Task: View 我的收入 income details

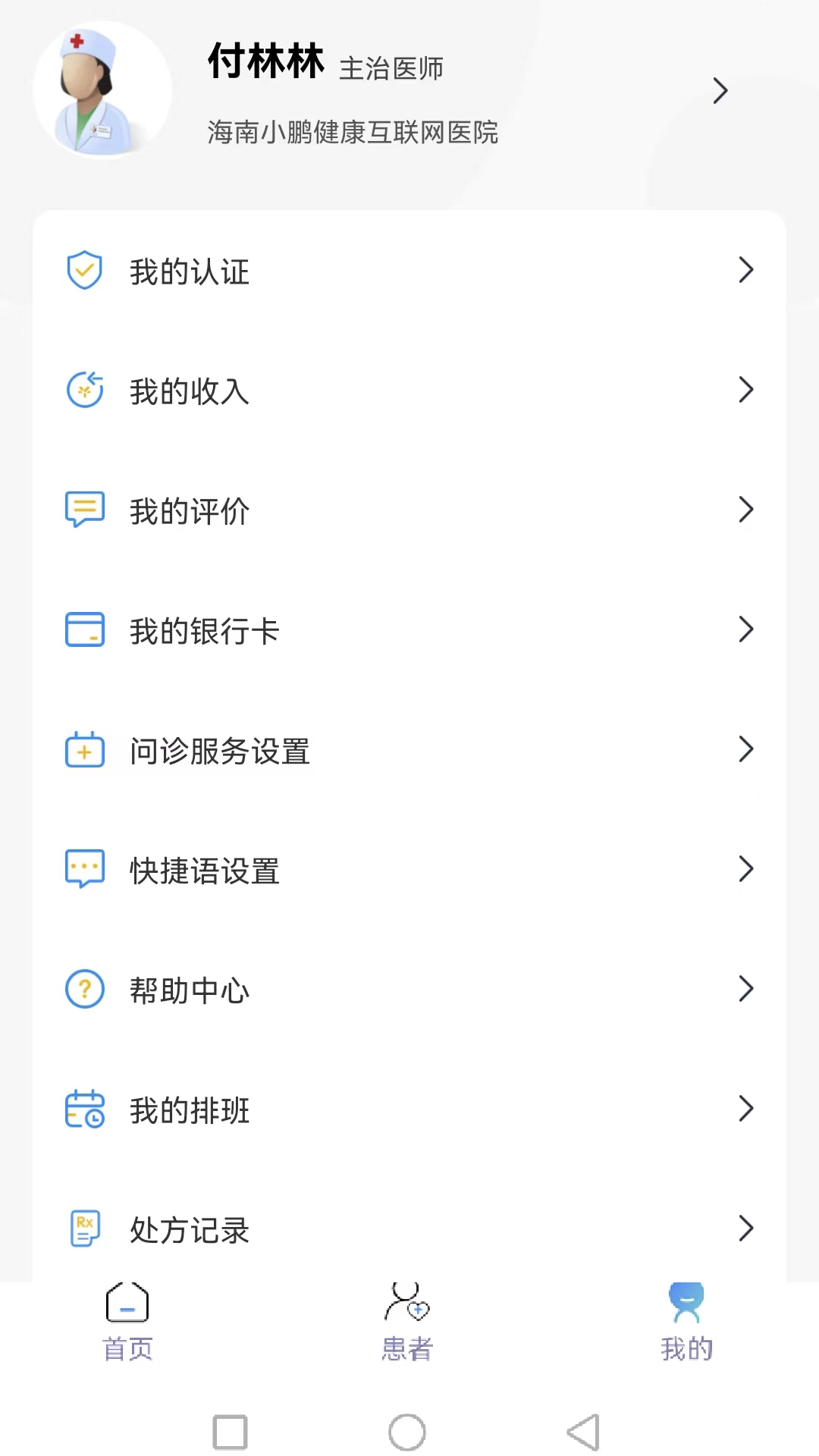Action: 409,391
